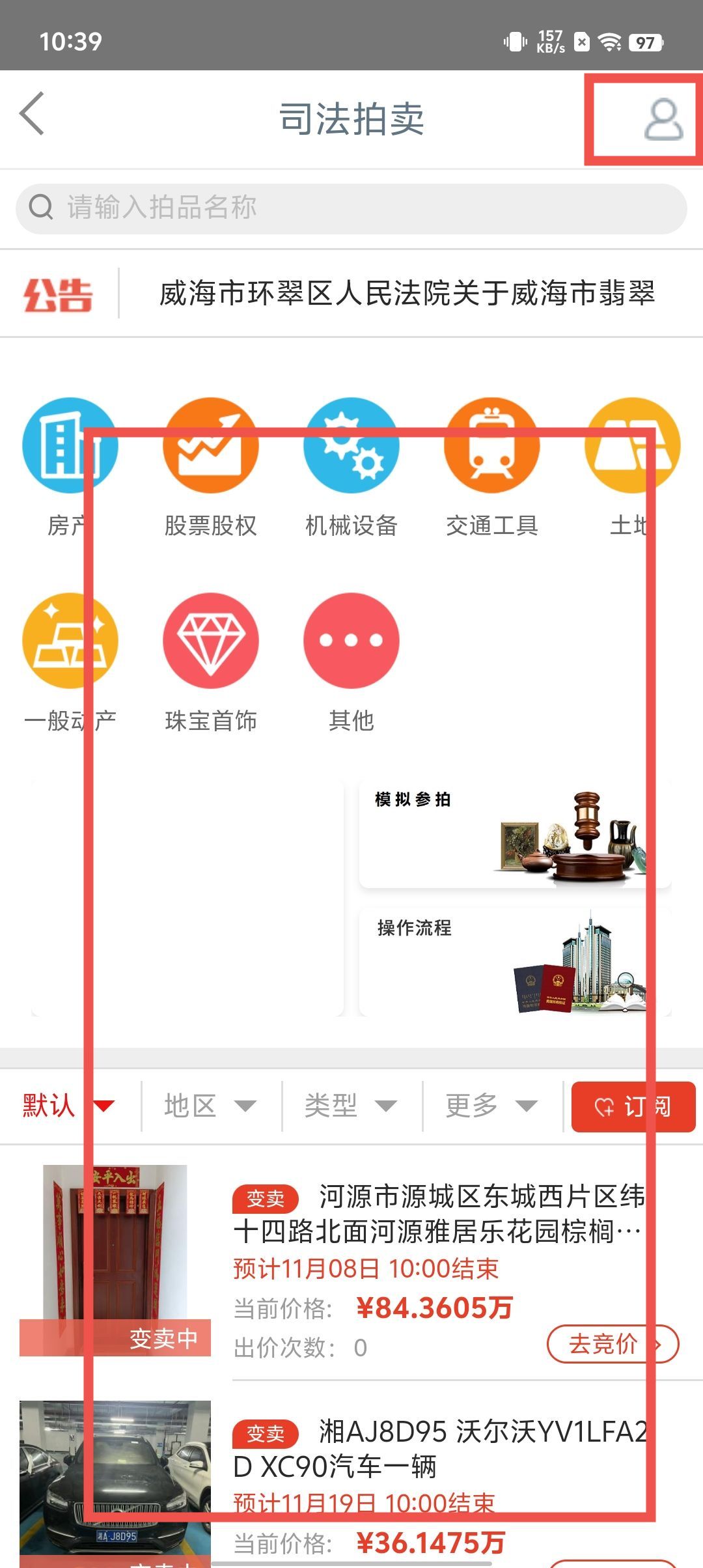Image resolution: width=703 pixels, height=1568 pixels.
Task: Expand the 地区 filter dropdown
Action: click(210, 1106)
